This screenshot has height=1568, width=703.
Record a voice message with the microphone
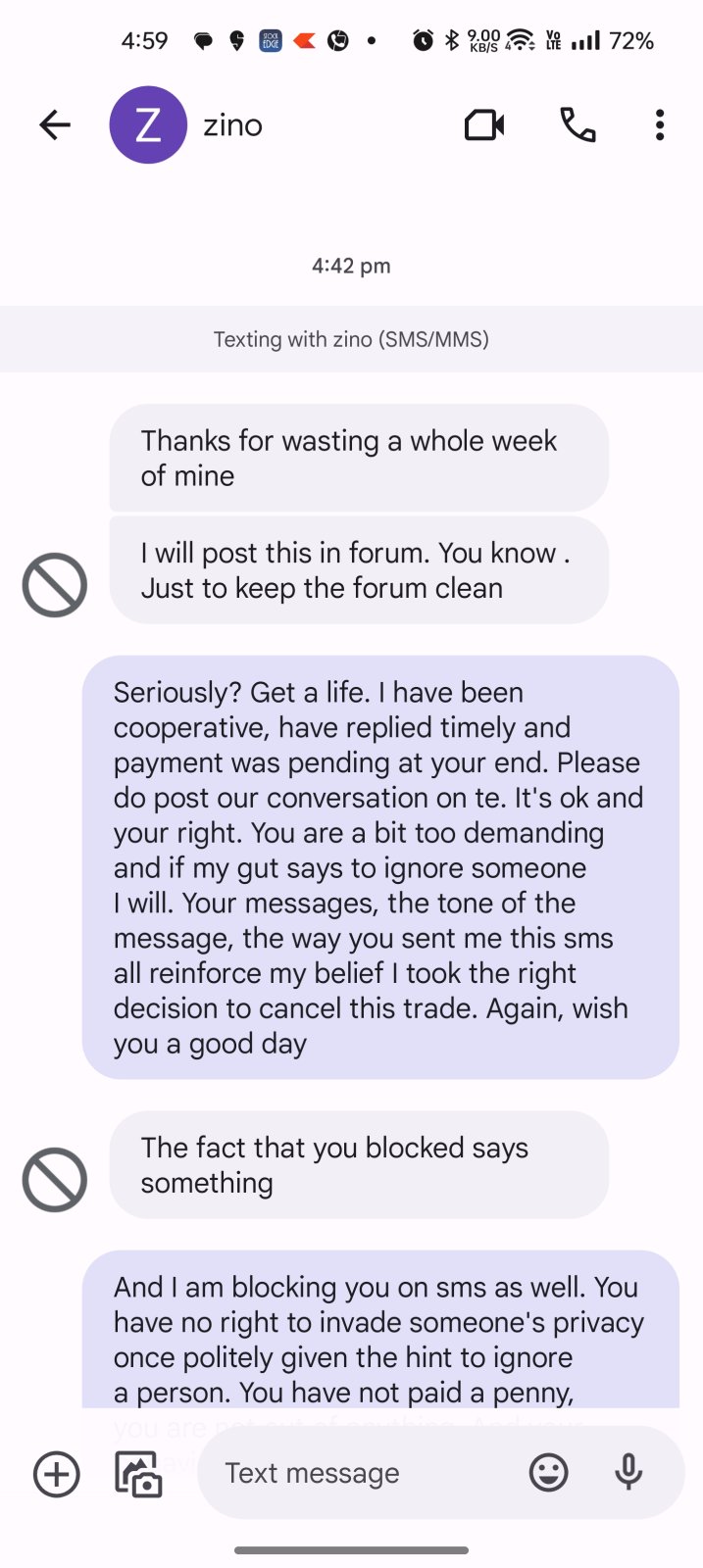pos(628,1473)
